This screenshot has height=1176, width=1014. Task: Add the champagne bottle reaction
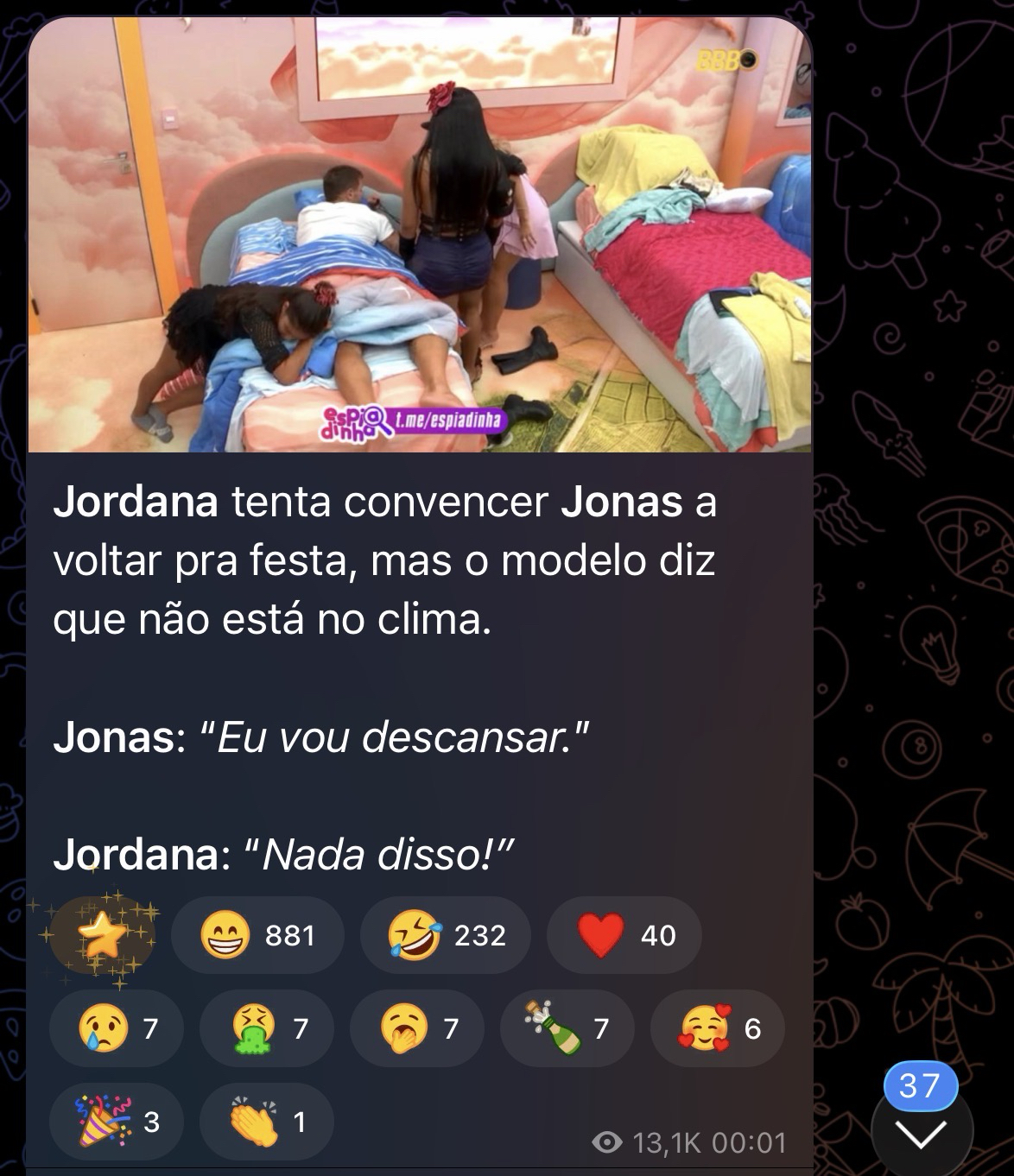[x=568, y=1029]
